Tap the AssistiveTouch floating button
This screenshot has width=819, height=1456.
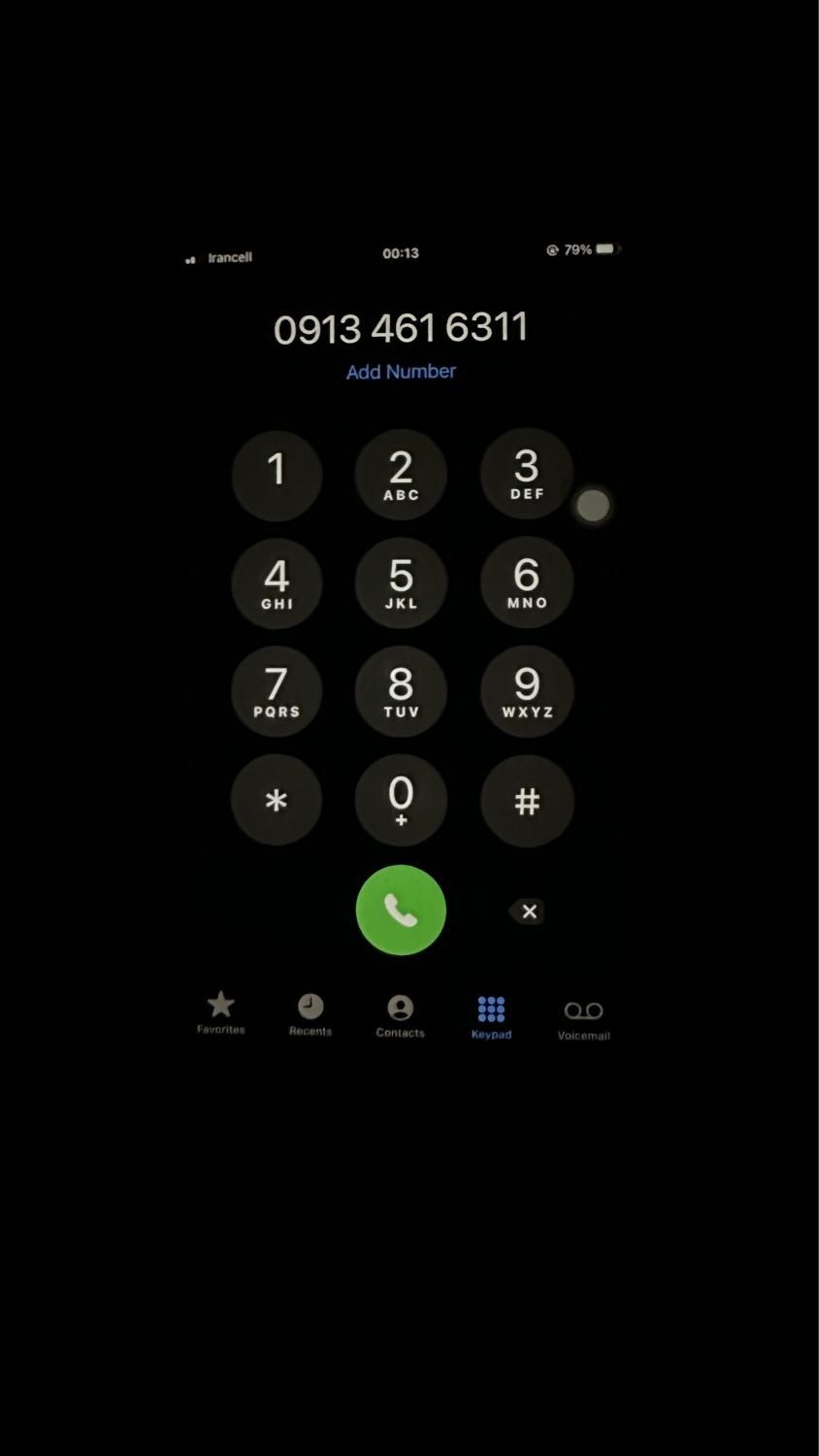click(593, 506)
